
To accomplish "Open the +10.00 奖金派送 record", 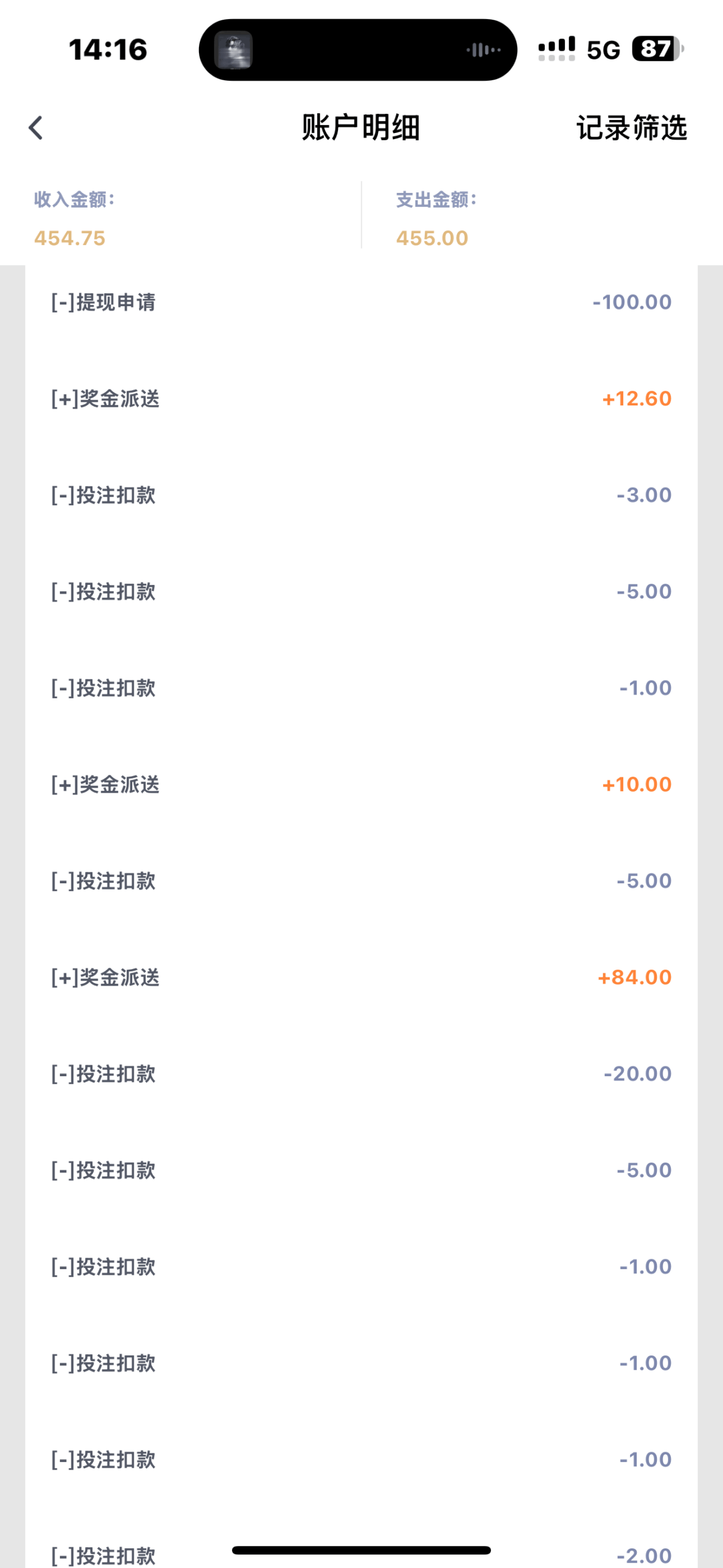I will click(x=361, y=784).
